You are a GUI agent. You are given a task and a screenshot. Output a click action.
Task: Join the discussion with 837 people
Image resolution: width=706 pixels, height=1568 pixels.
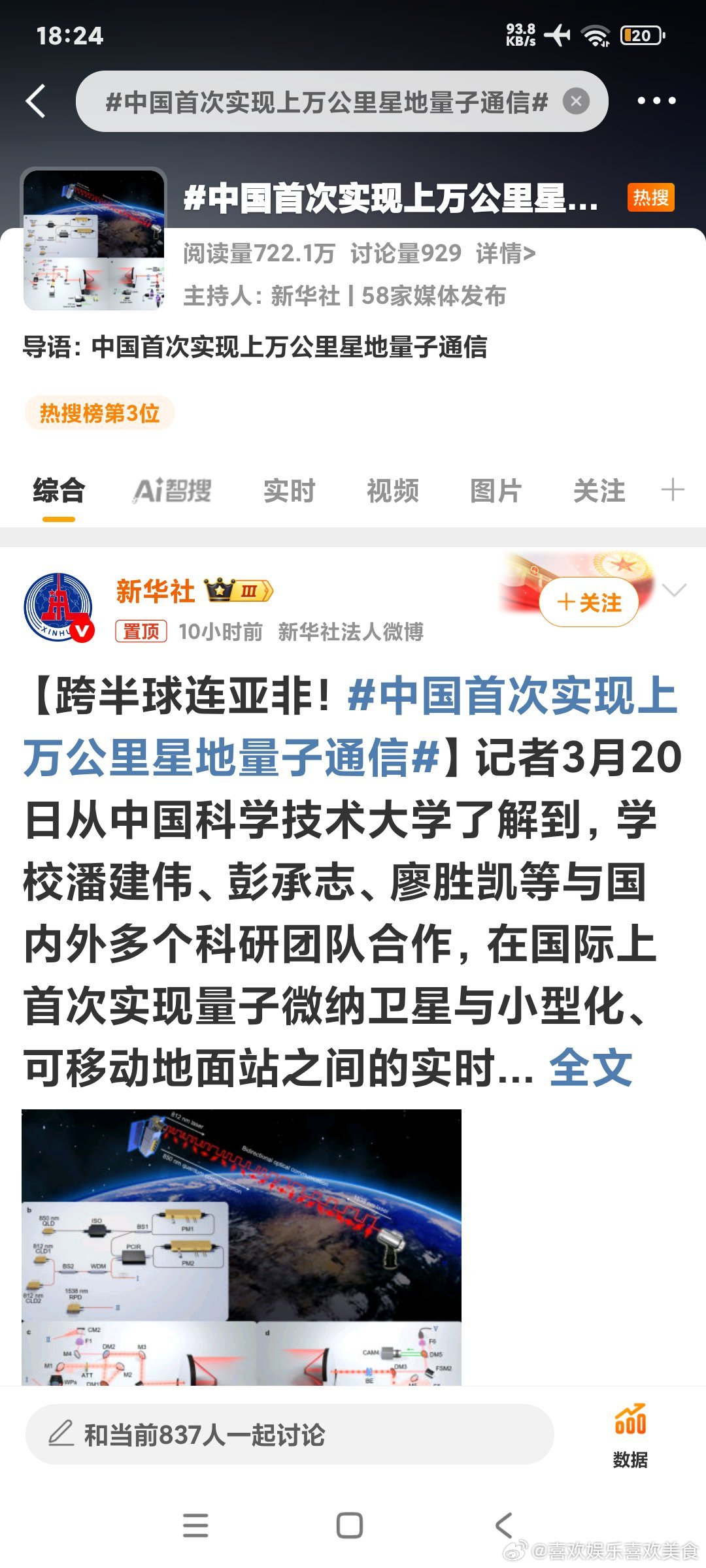(290, 1435)
